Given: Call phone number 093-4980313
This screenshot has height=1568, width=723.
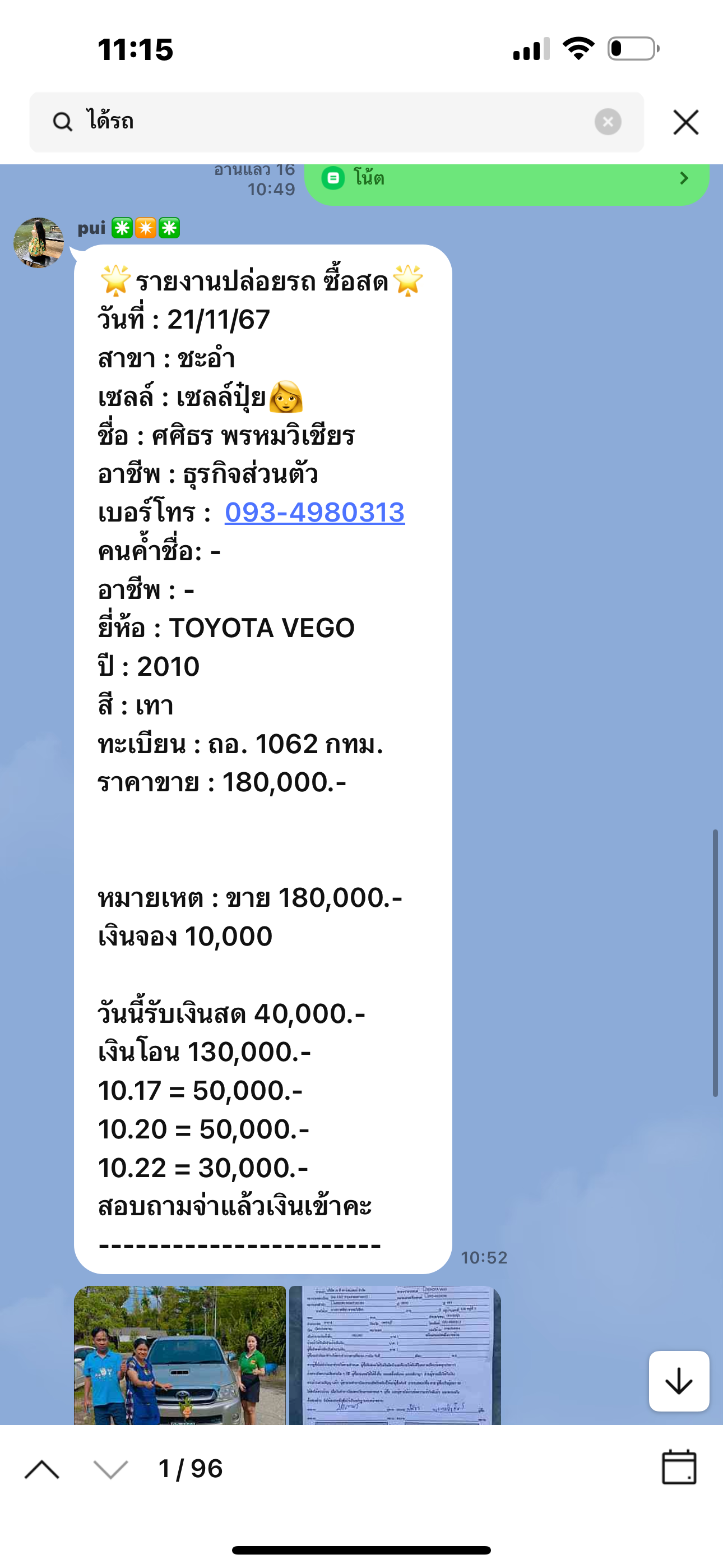Looking at the screenshot, I should pyautogui.click(x=314, y=512).
